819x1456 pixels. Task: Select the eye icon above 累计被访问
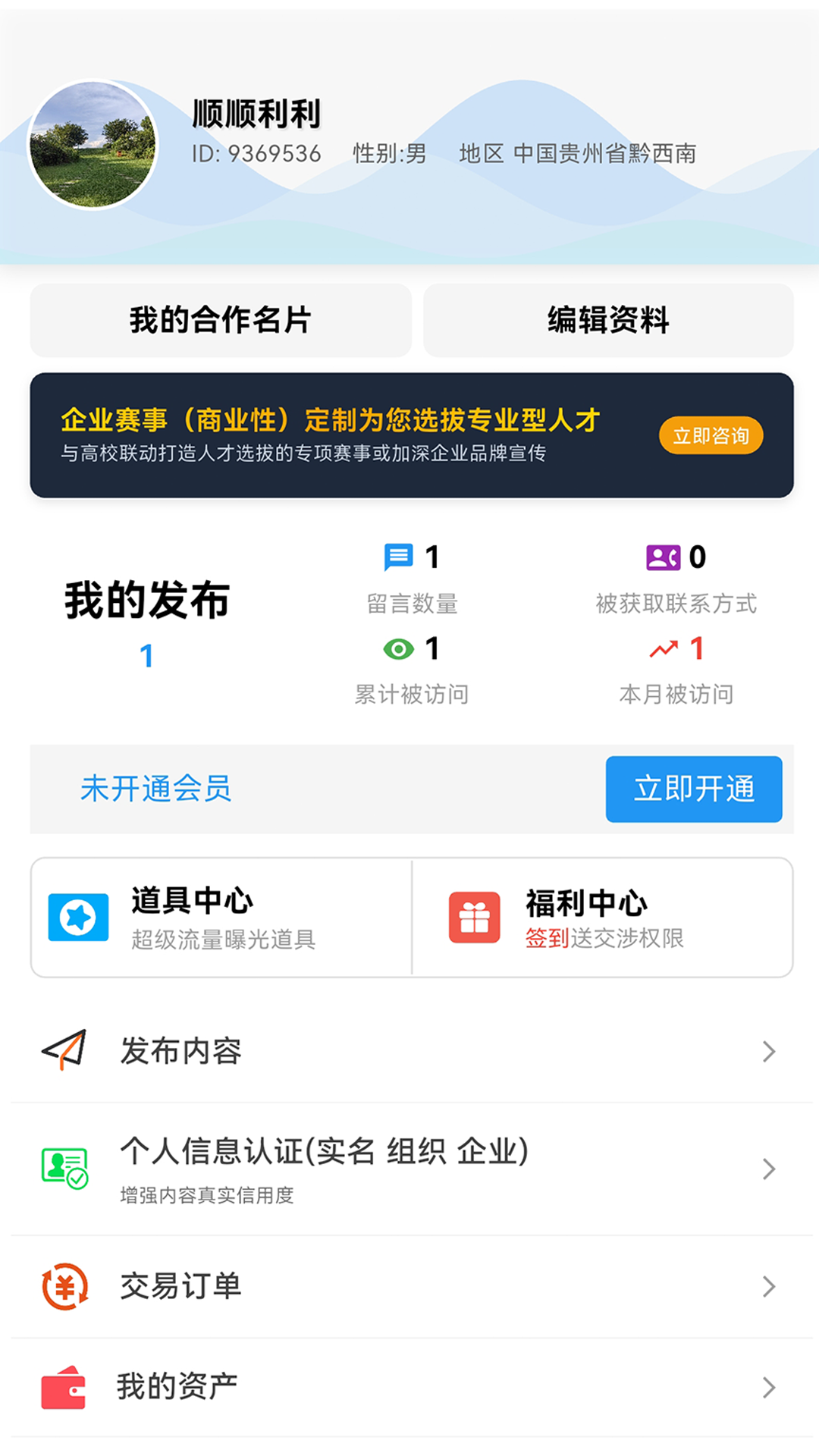coord(397,650)
